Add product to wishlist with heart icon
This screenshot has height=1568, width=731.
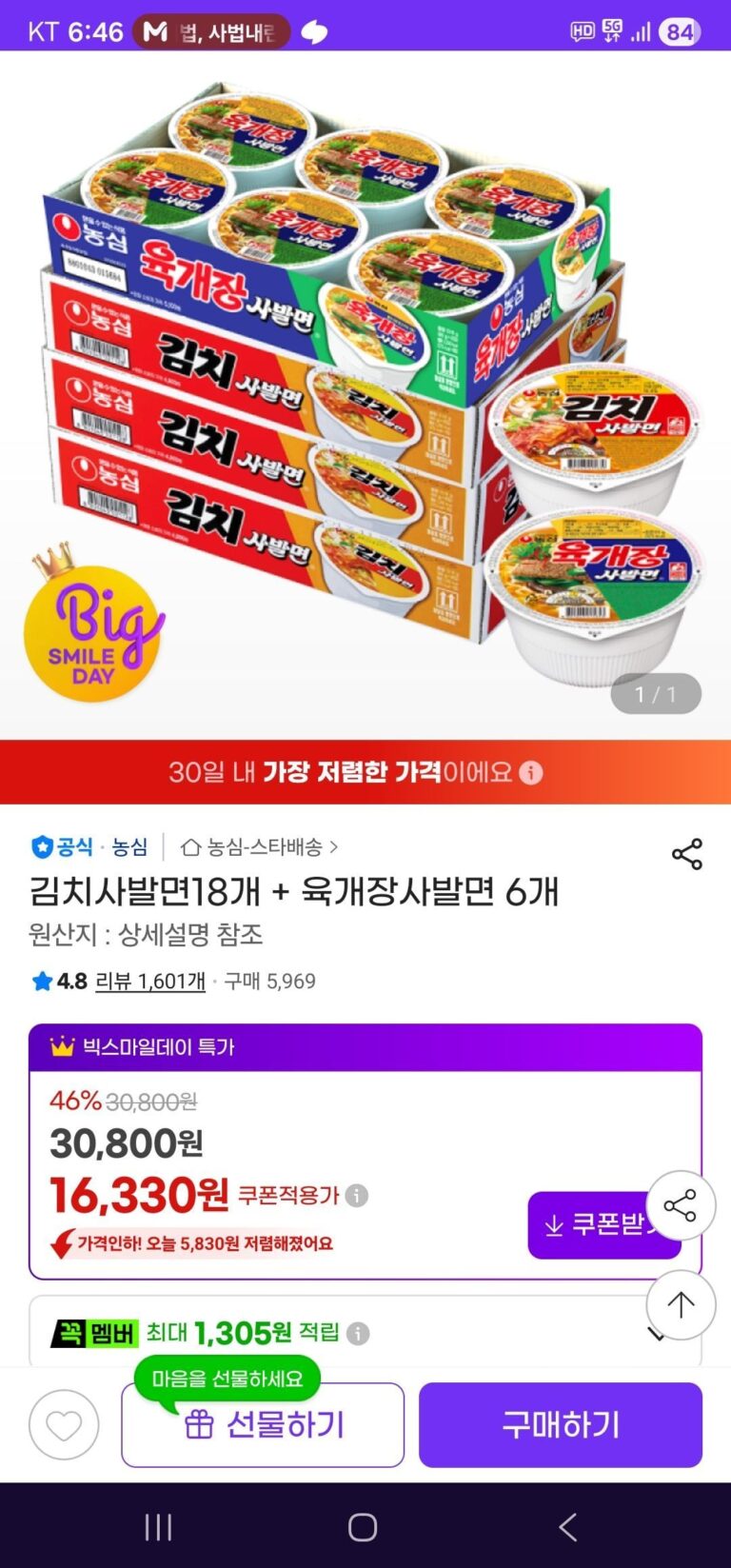pos(64,1425)
